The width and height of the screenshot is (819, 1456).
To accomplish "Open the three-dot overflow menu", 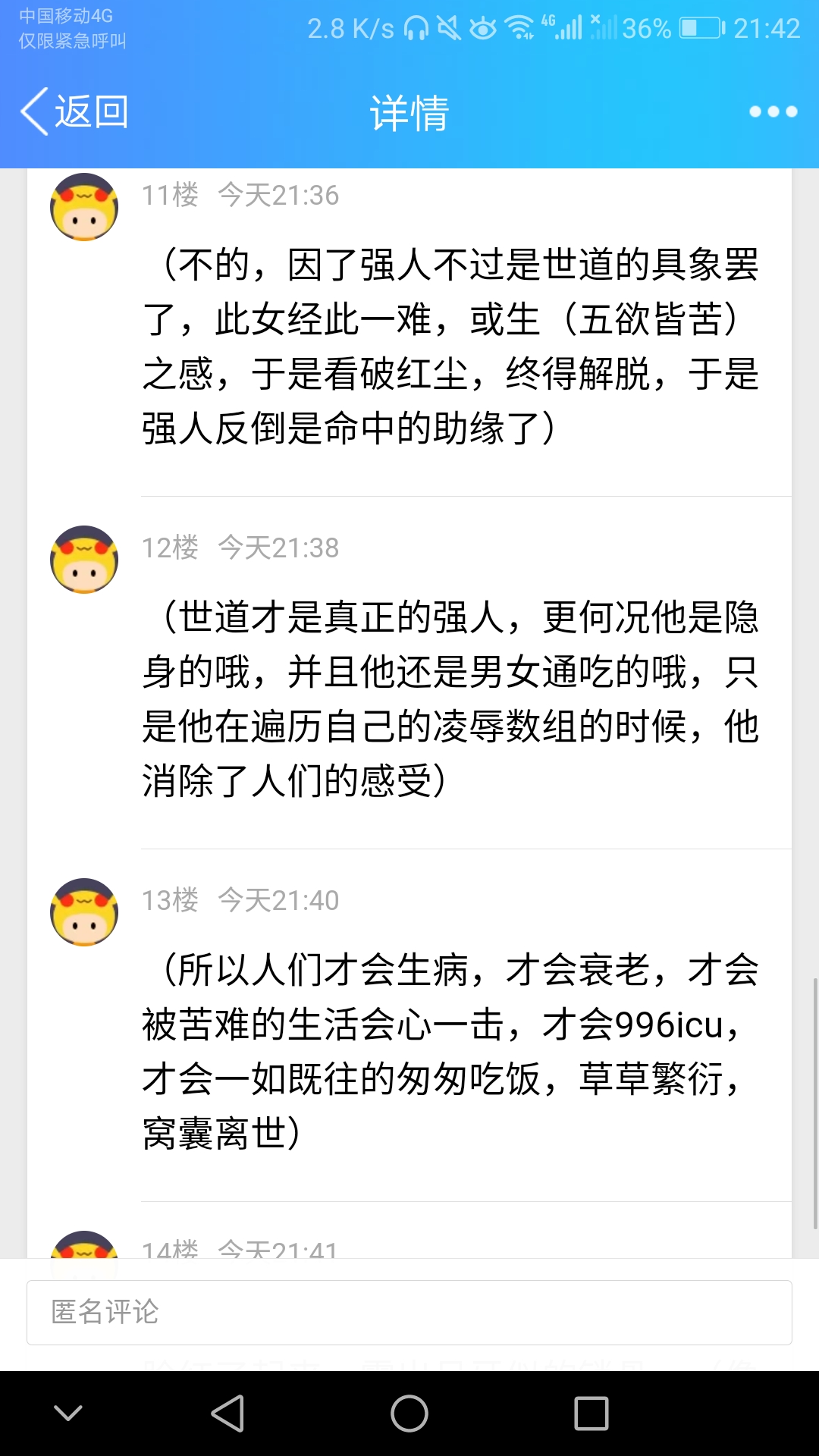I will coord(772,111).
